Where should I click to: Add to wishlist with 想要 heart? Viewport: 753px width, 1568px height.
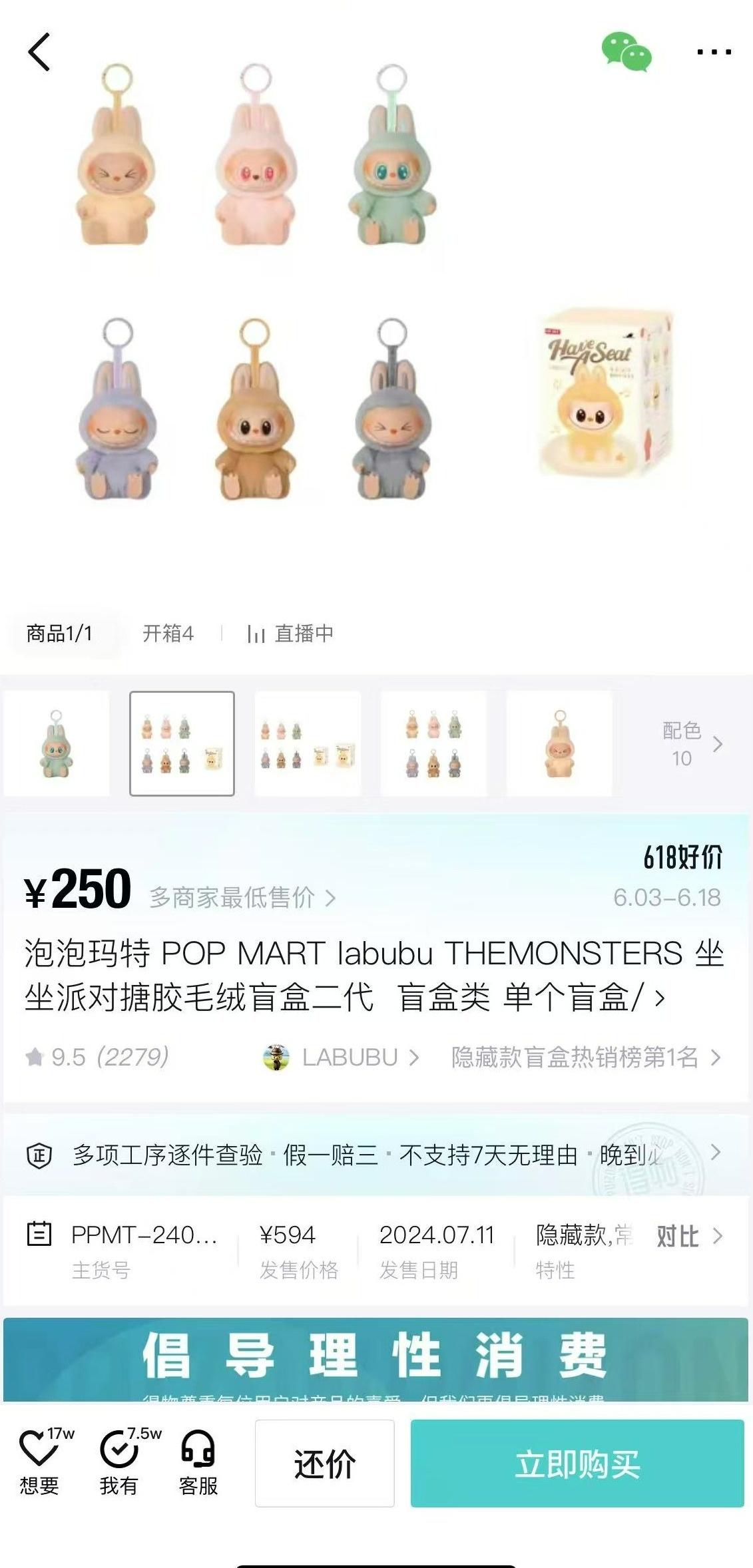tap(40, 1462)
